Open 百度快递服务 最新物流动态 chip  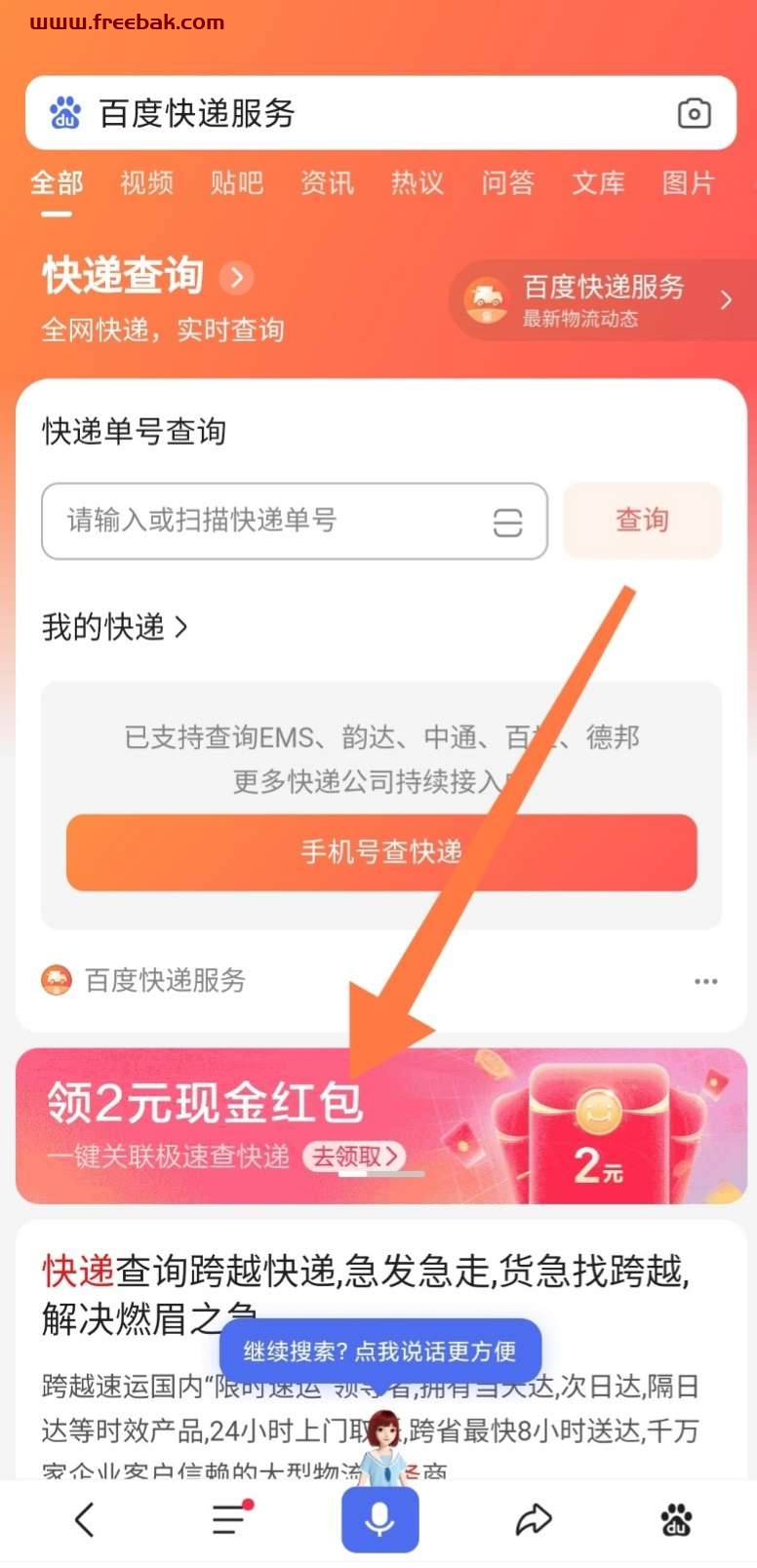tap(602, 300)
